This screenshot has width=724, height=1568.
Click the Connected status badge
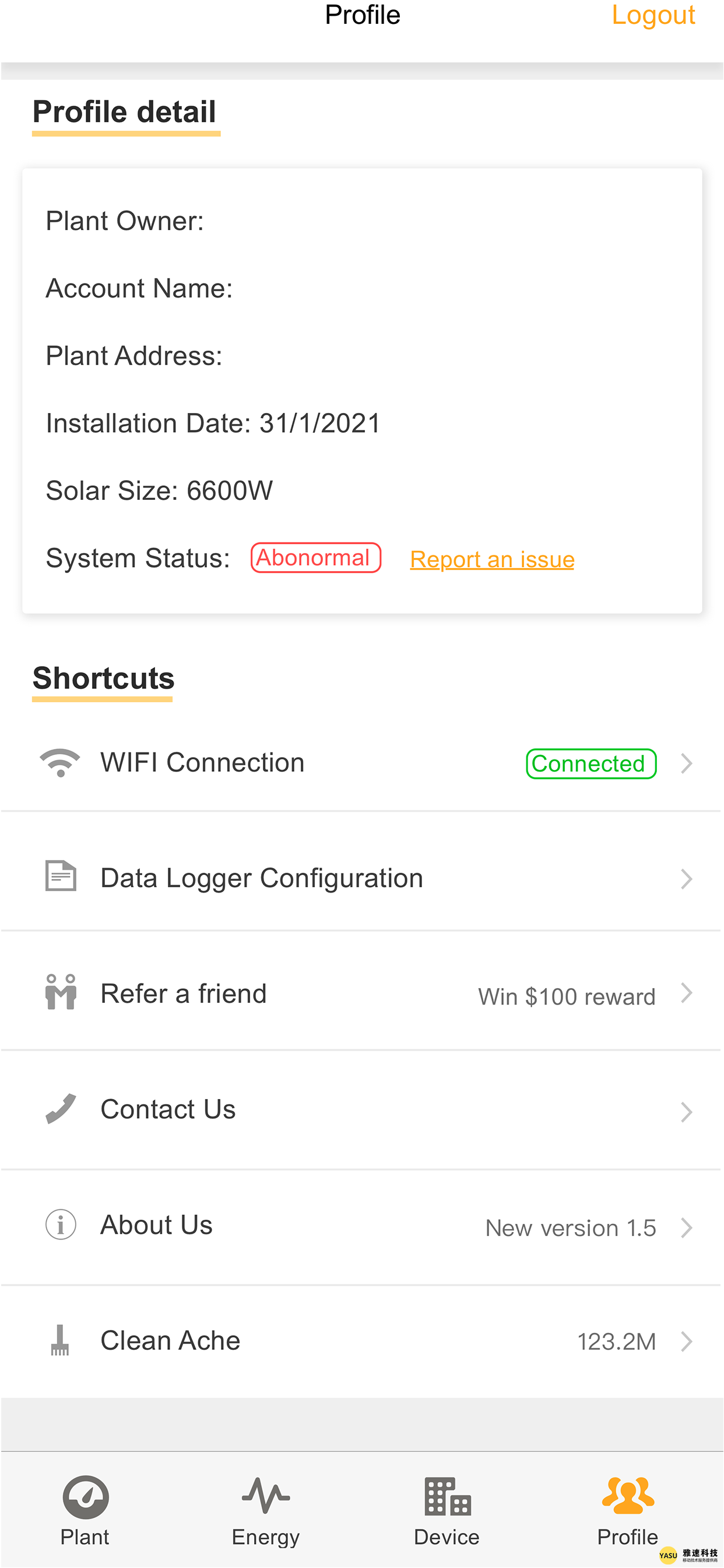(x=590, y=764)
